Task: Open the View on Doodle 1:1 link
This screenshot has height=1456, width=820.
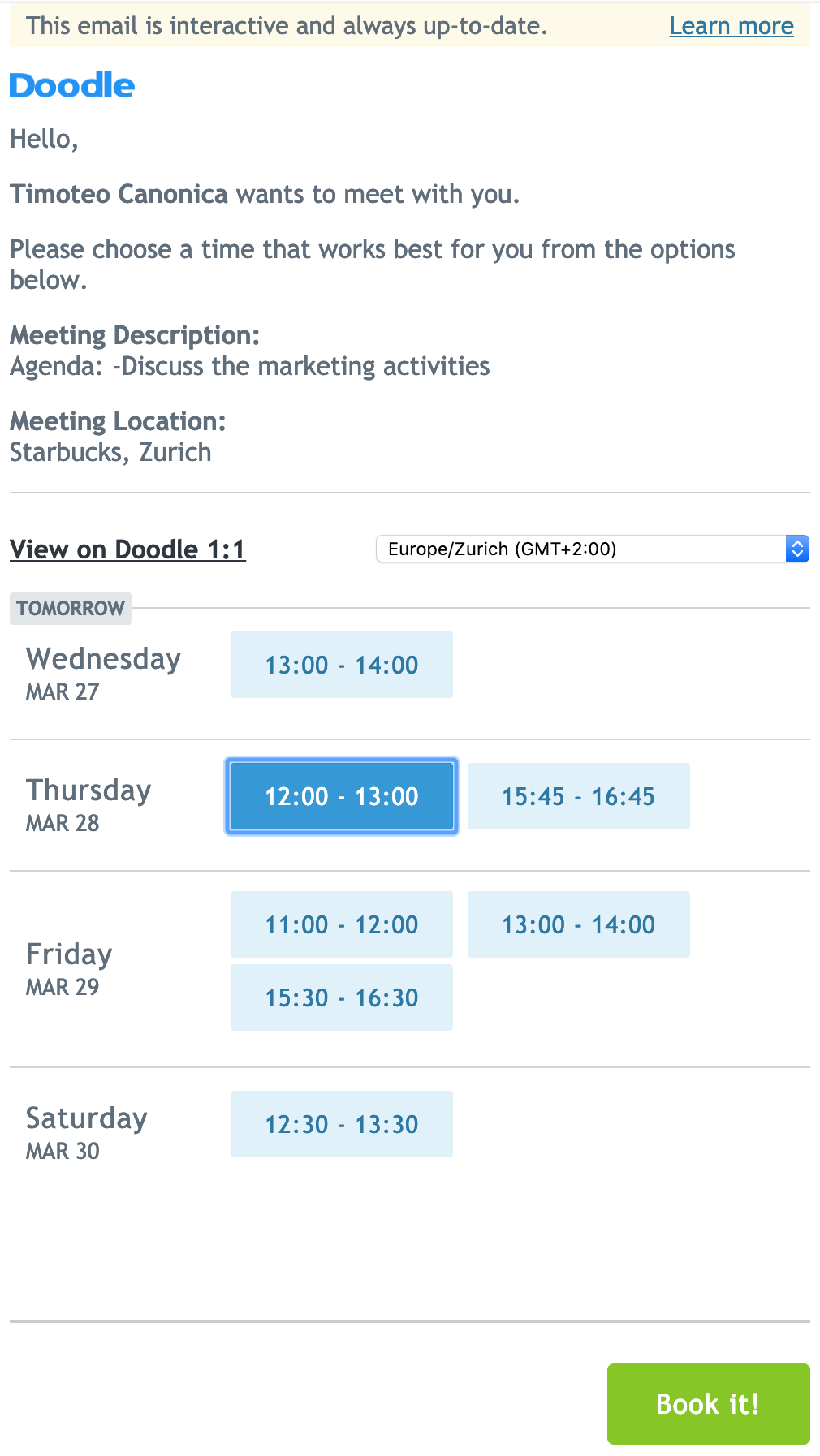Action: 127,549
